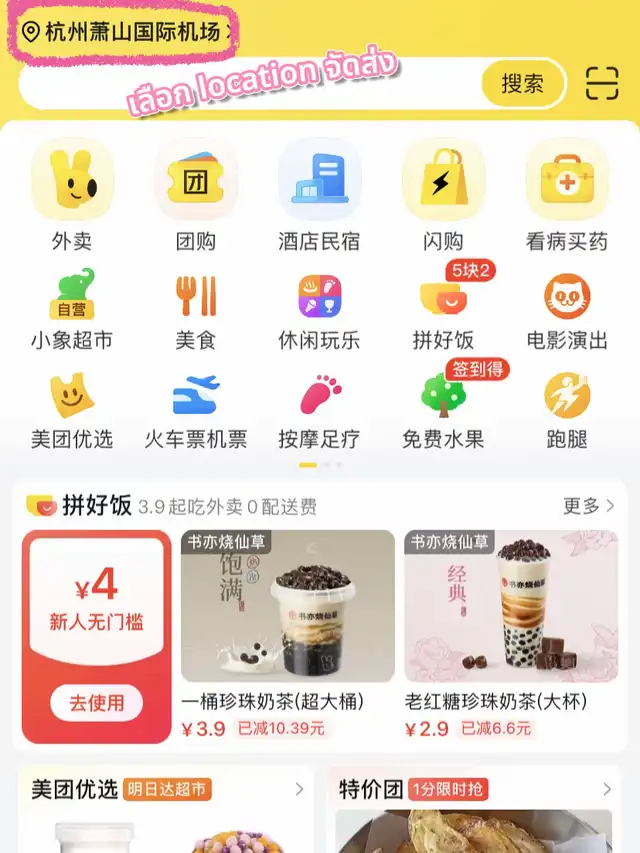Go to 团购 group deals
Screen dimensions: 640x853
(x=196, y=193)
